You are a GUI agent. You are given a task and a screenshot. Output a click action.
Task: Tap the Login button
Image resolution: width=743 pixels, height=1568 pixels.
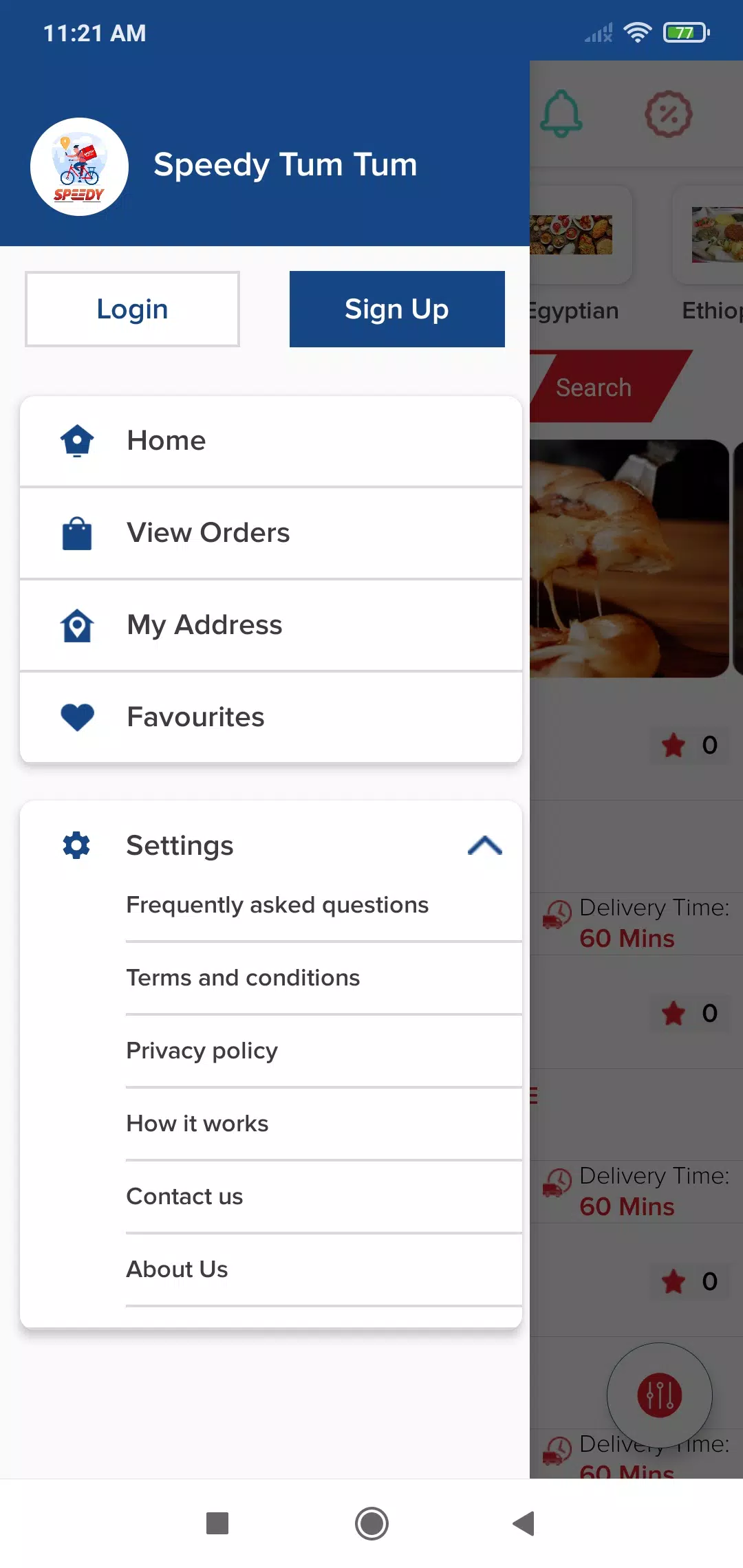(132, 309)
